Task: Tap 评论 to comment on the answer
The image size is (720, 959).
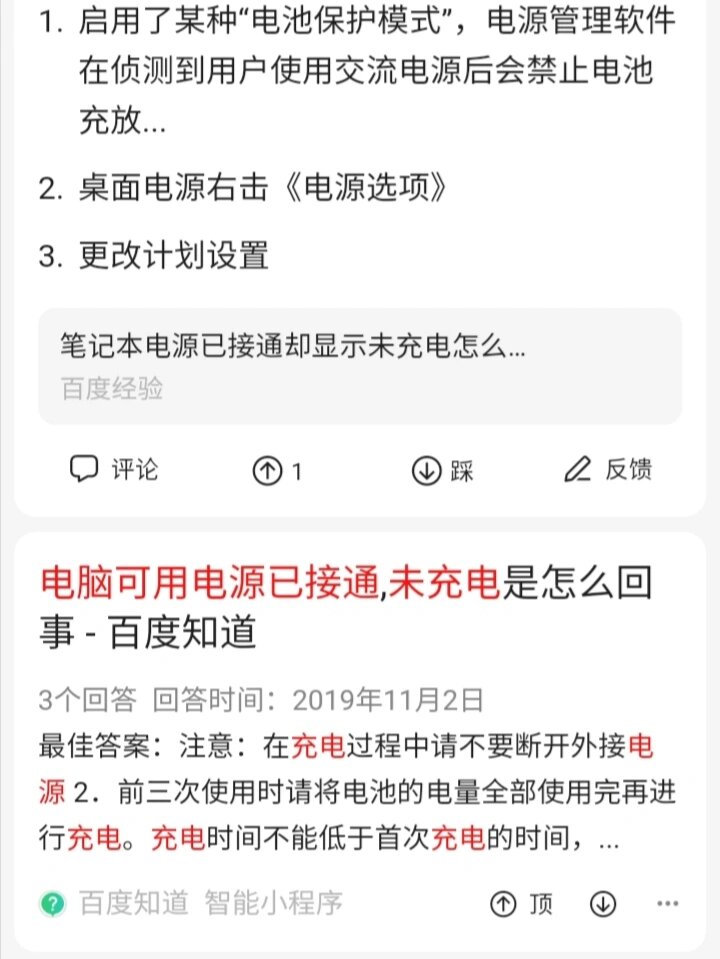Action: tap(113, 470)
